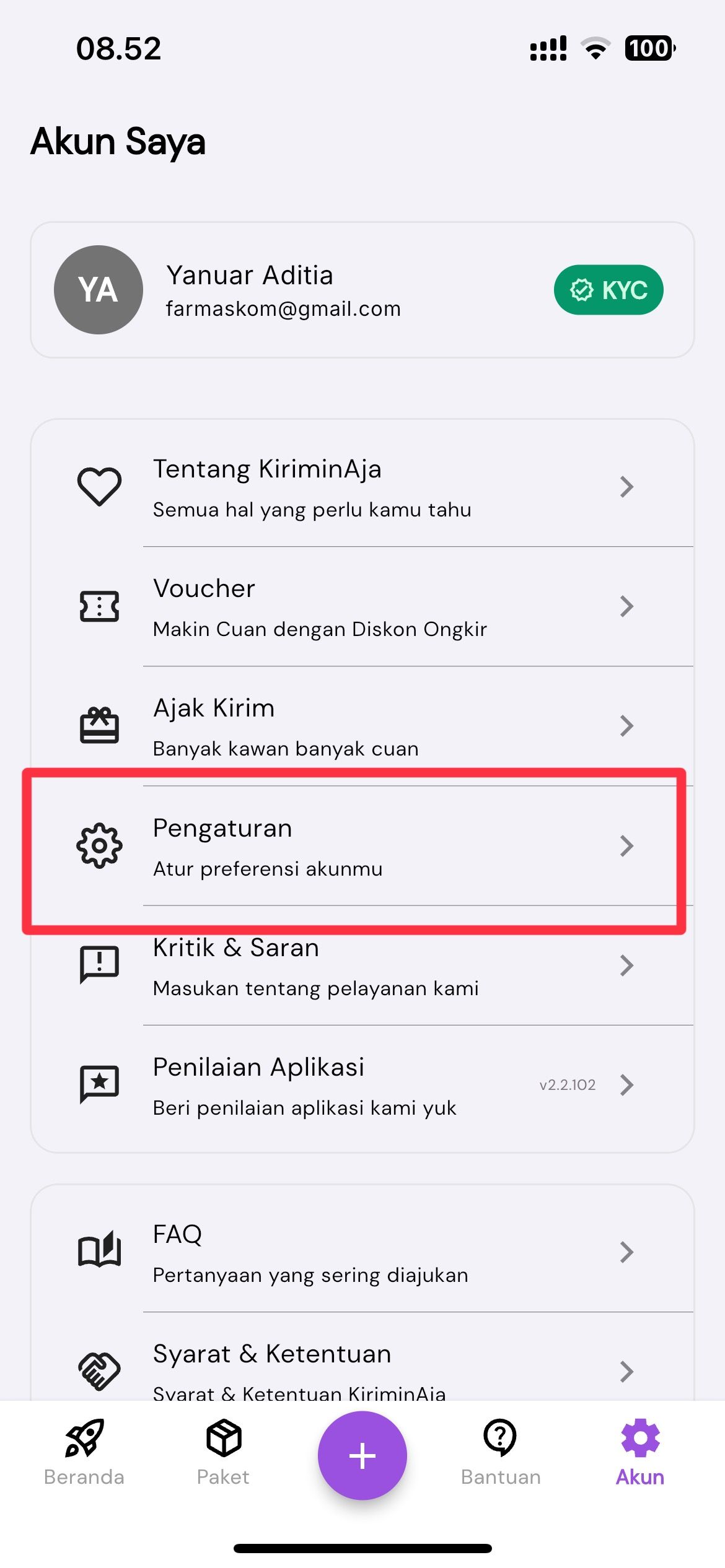This screenshot has height=1568, width=725.
Task: Tap the green KYC badge
Action: pos(608,290)
